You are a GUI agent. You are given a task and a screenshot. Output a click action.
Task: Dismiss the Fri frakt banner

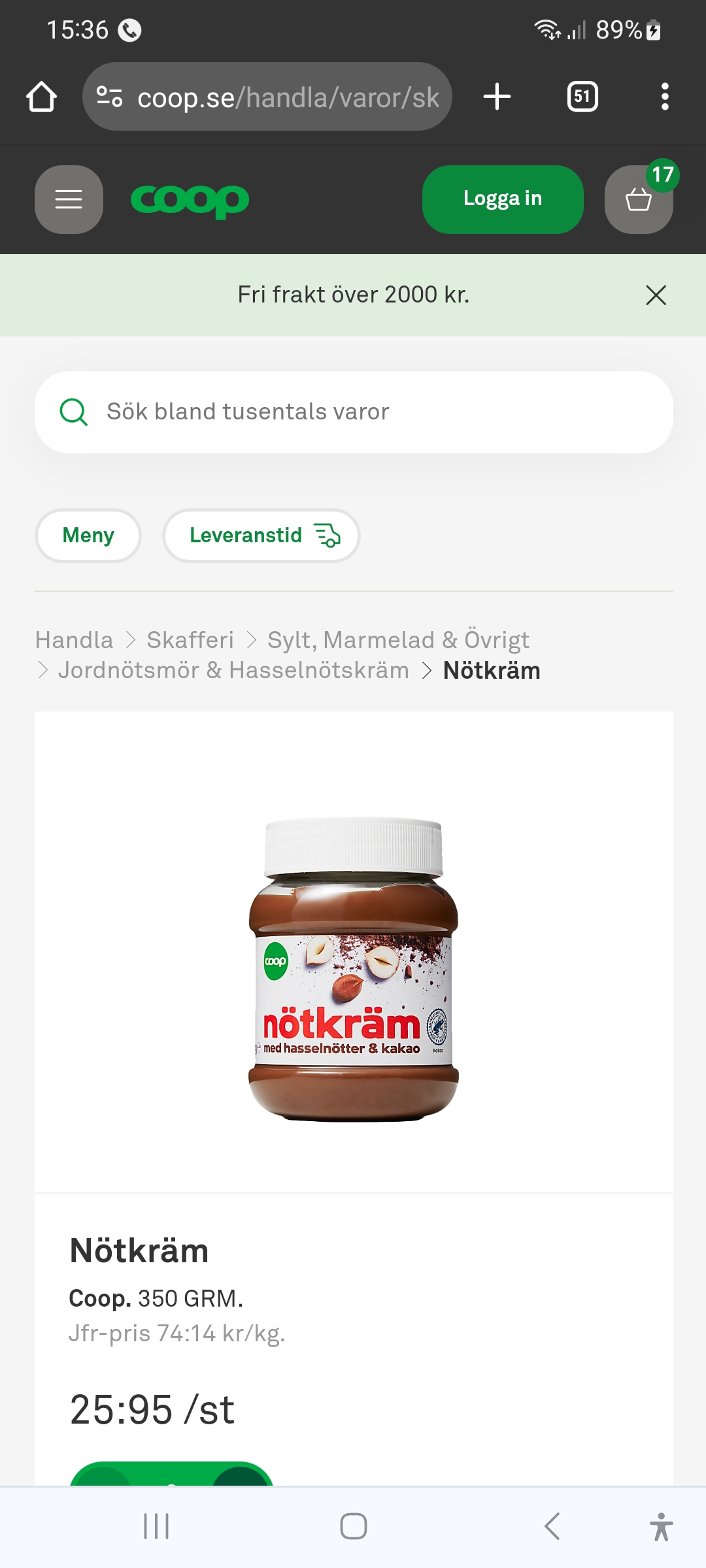point(656,295)
